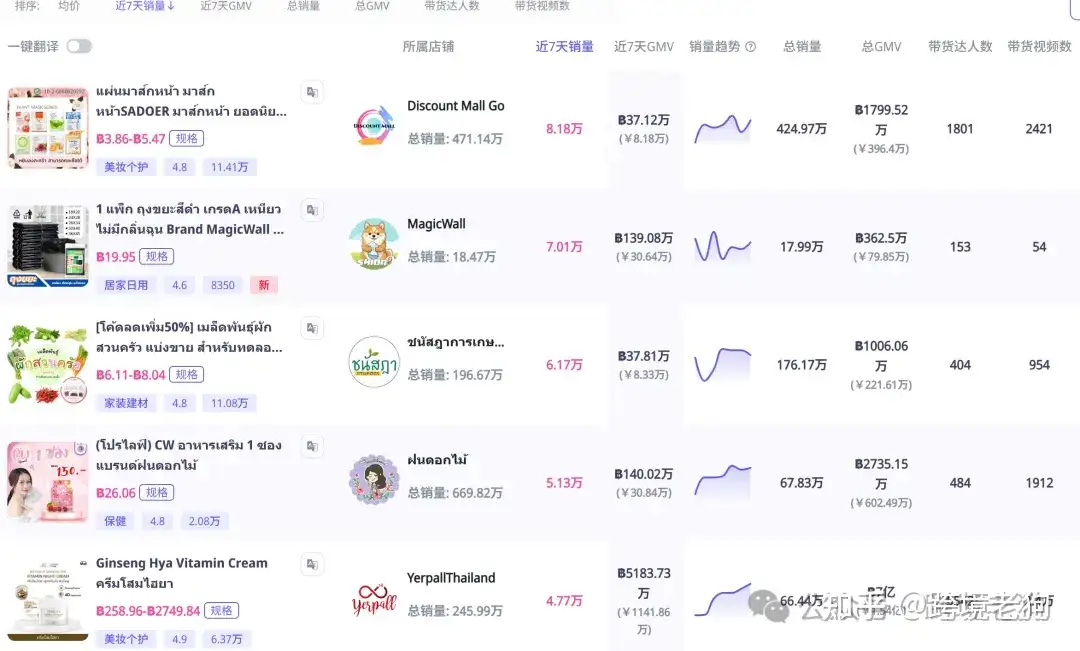Viewport: 1080px width, 651px height.
Task: Sort by 带货达人数 in the top sort bar
Action: 452,6
